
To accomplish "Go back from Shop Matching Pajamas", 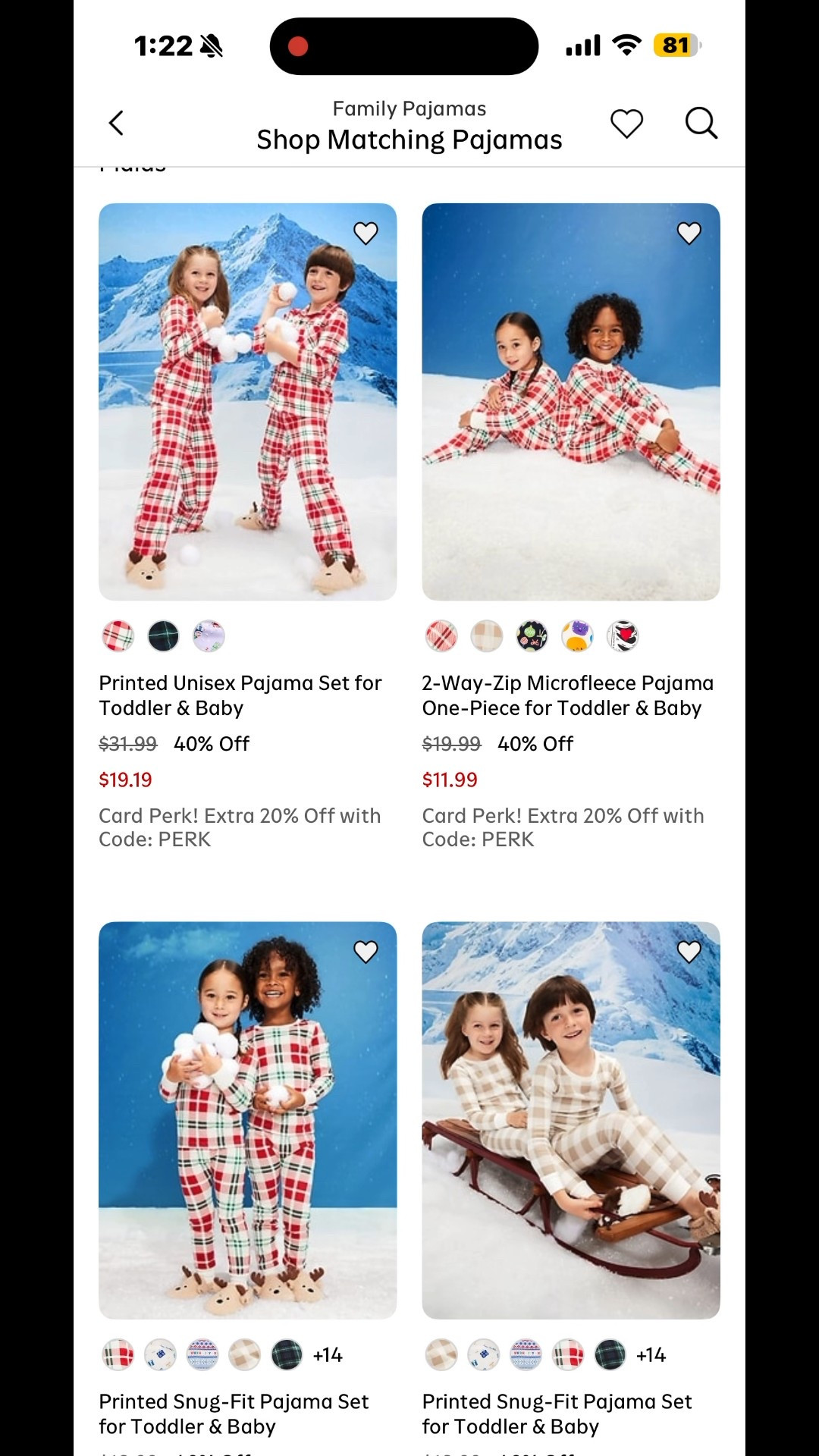I will tap(116, 123).
